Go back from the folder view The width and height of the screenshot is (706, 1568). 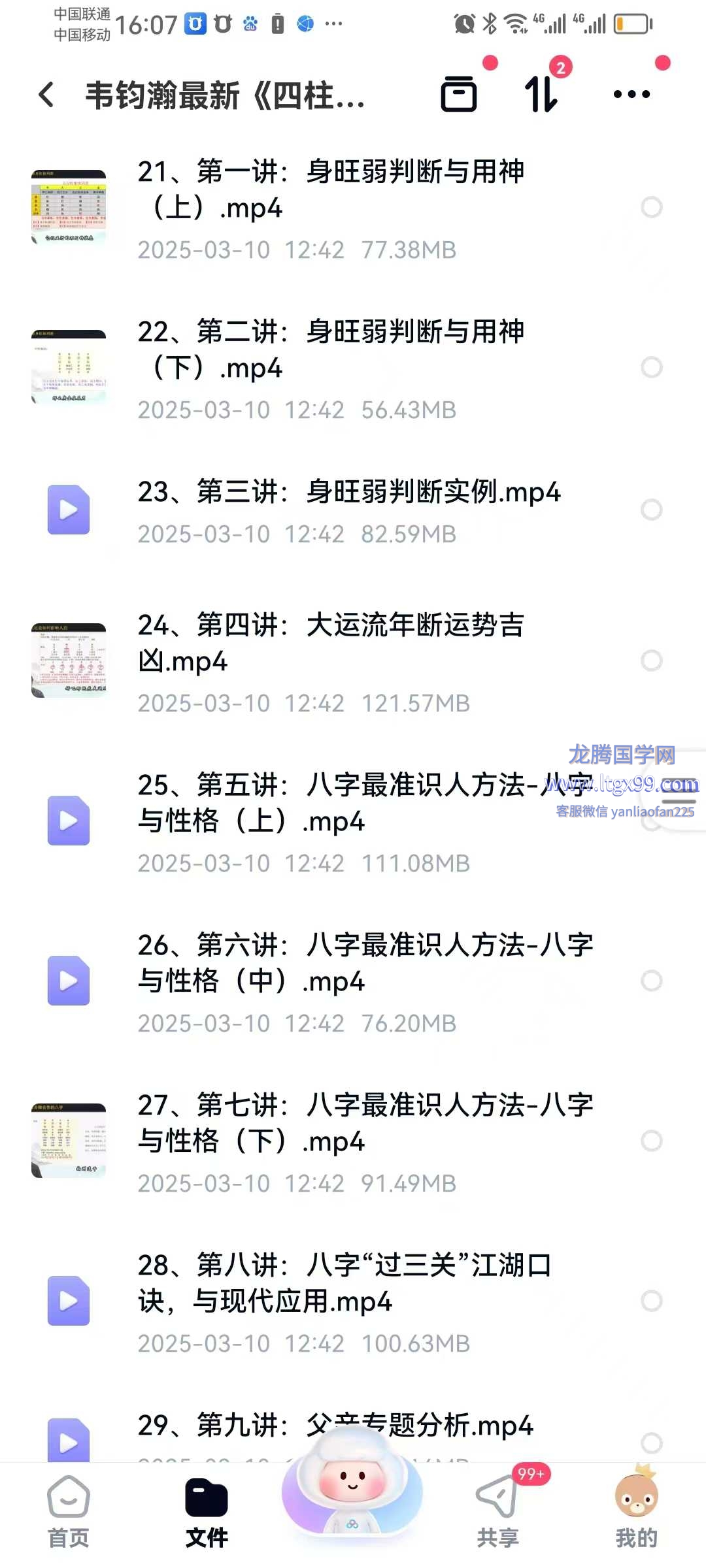(x=46, y=95)
